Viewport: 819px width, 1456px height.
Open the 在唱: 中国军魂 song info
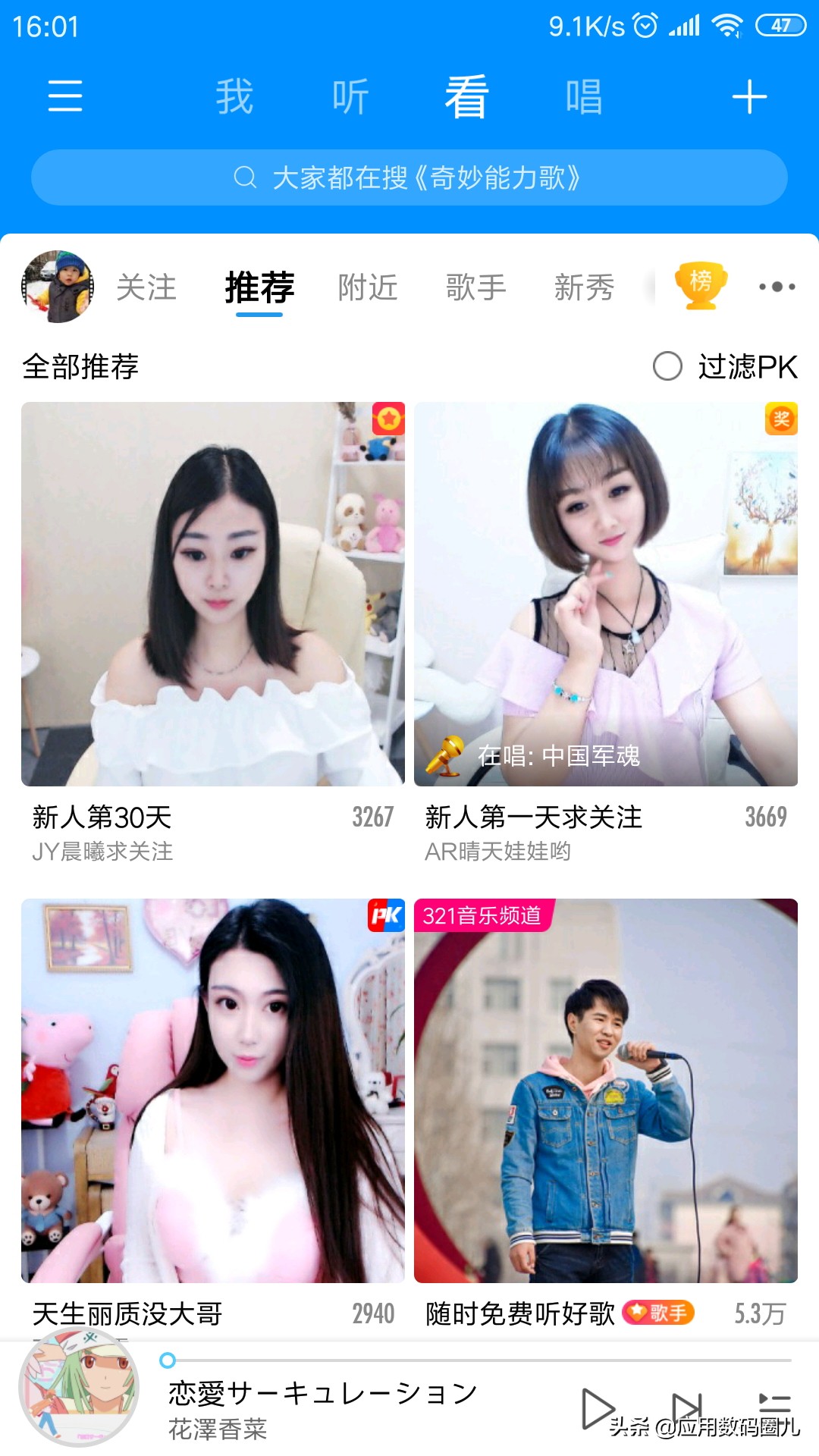click(559, 756)
